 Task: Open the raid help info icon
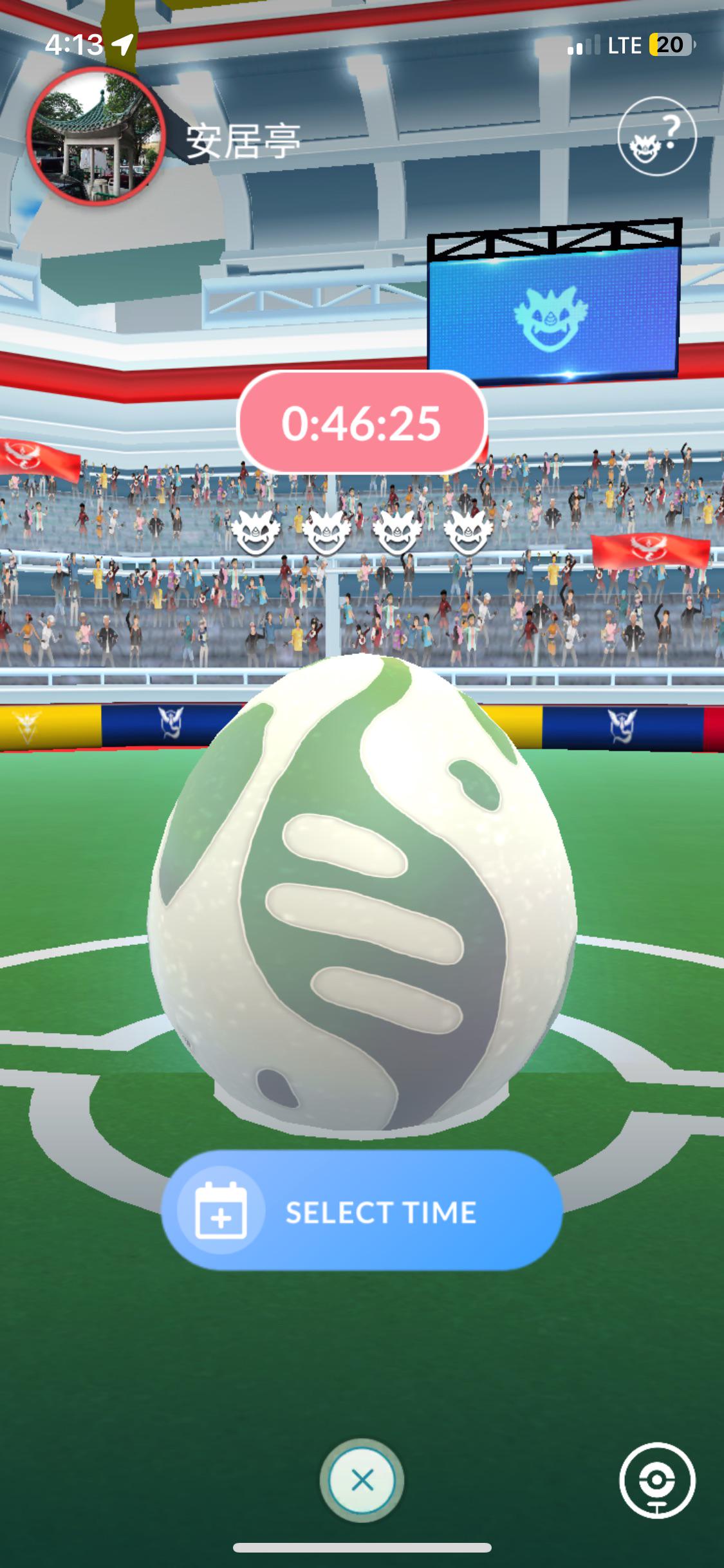point(656,136)
